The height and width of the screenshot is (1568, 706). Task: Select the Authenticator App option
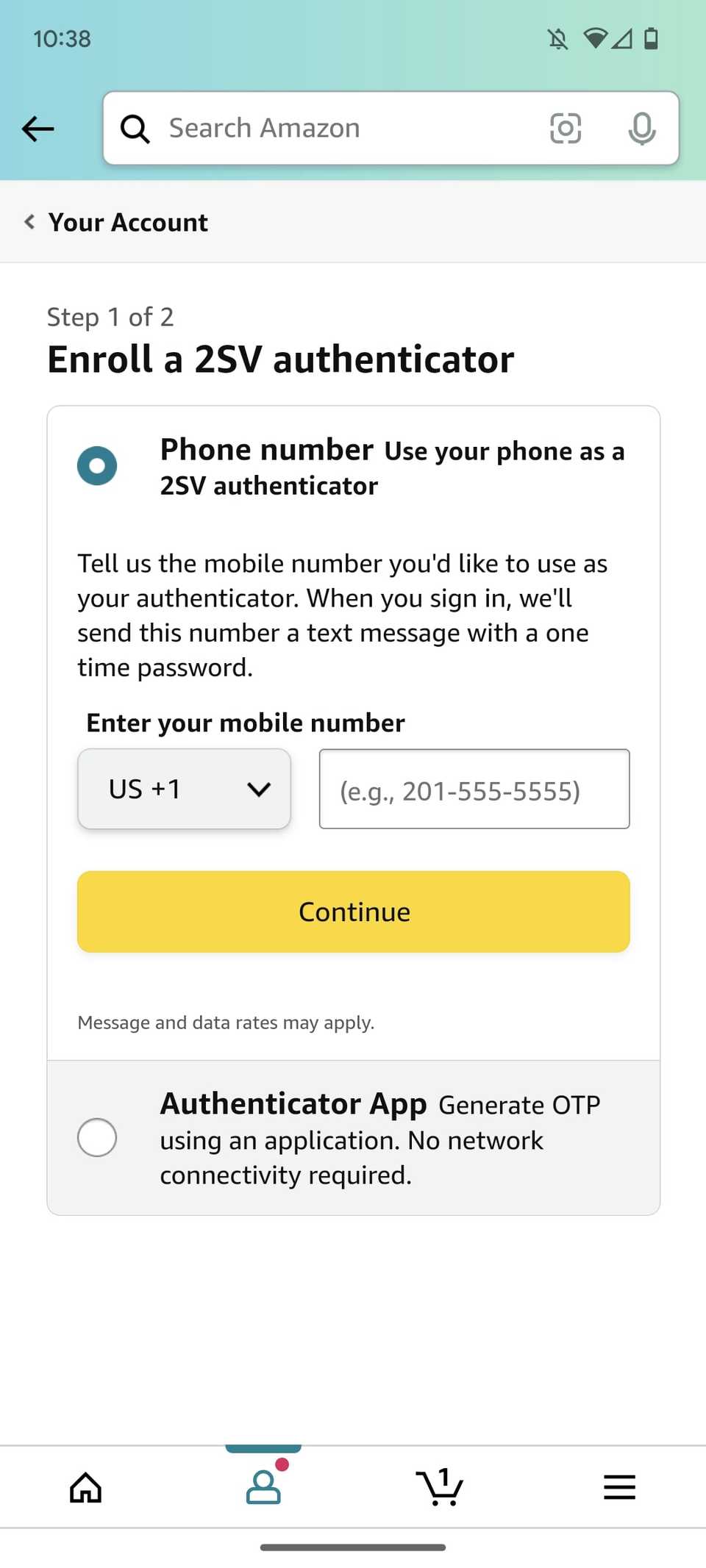pyautogui.click(x=96, y=1137)
